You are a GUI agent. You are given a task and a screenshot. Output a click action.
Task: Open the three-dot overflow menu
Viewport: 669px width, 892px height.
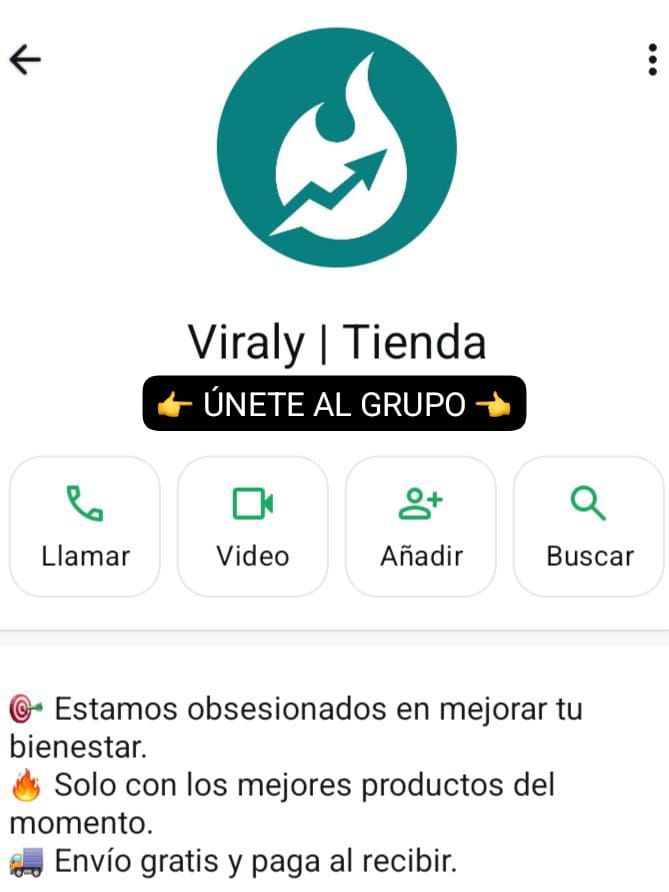652,60
